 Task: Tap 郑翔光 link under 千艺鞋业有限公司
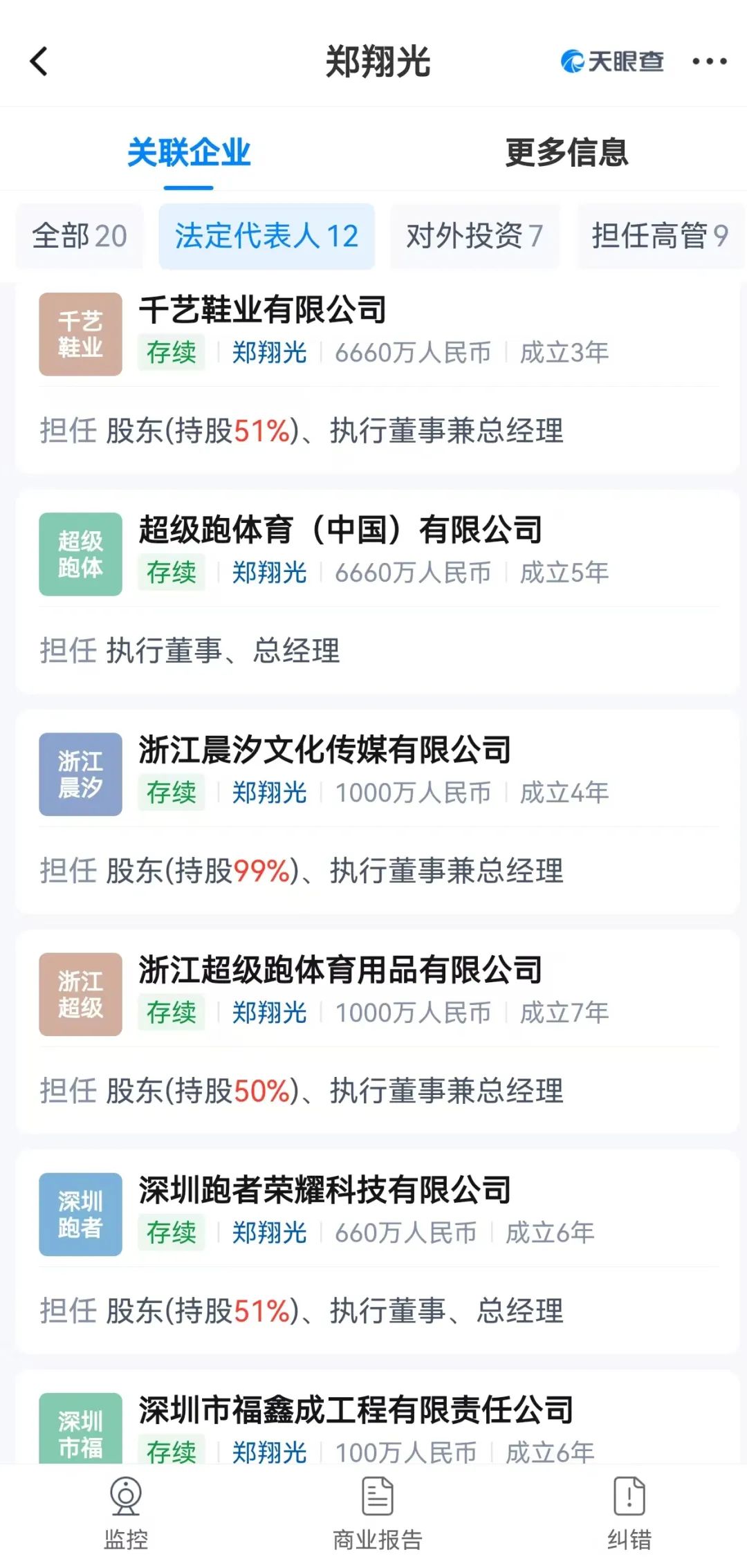(x=269, y=353)
